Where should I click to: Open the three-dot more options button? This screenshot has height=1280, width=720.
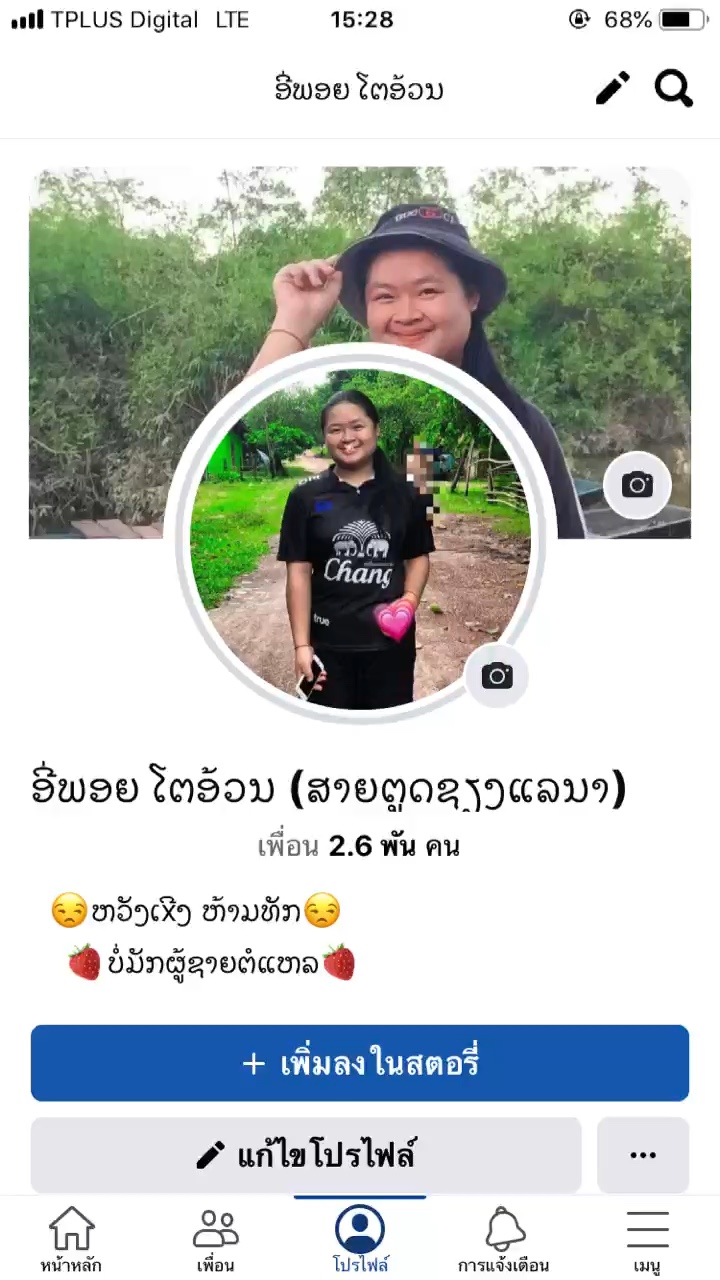click(643, 1155)
